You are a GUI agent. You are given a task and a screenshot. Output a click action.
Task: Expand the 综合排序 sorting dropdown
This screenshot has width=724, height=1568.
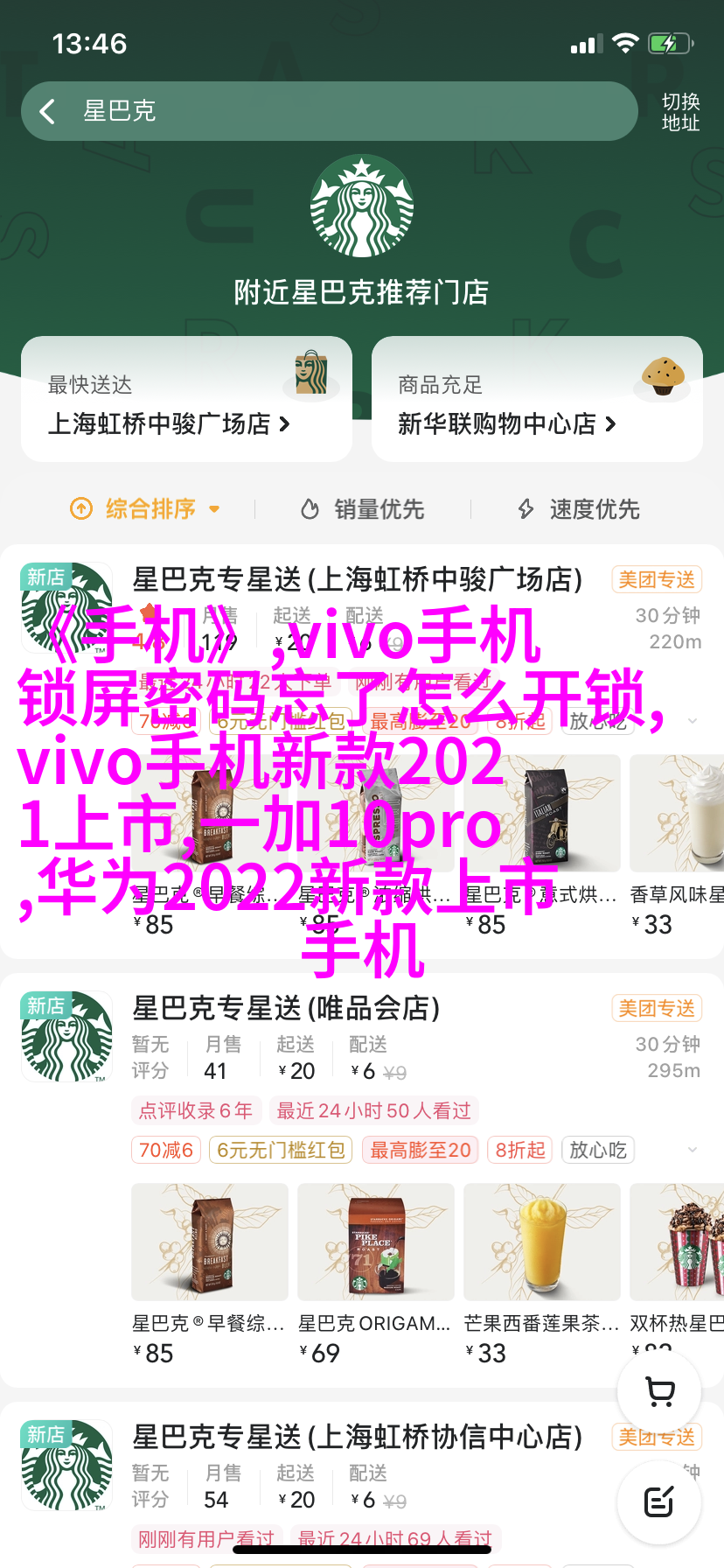[145, 508]
